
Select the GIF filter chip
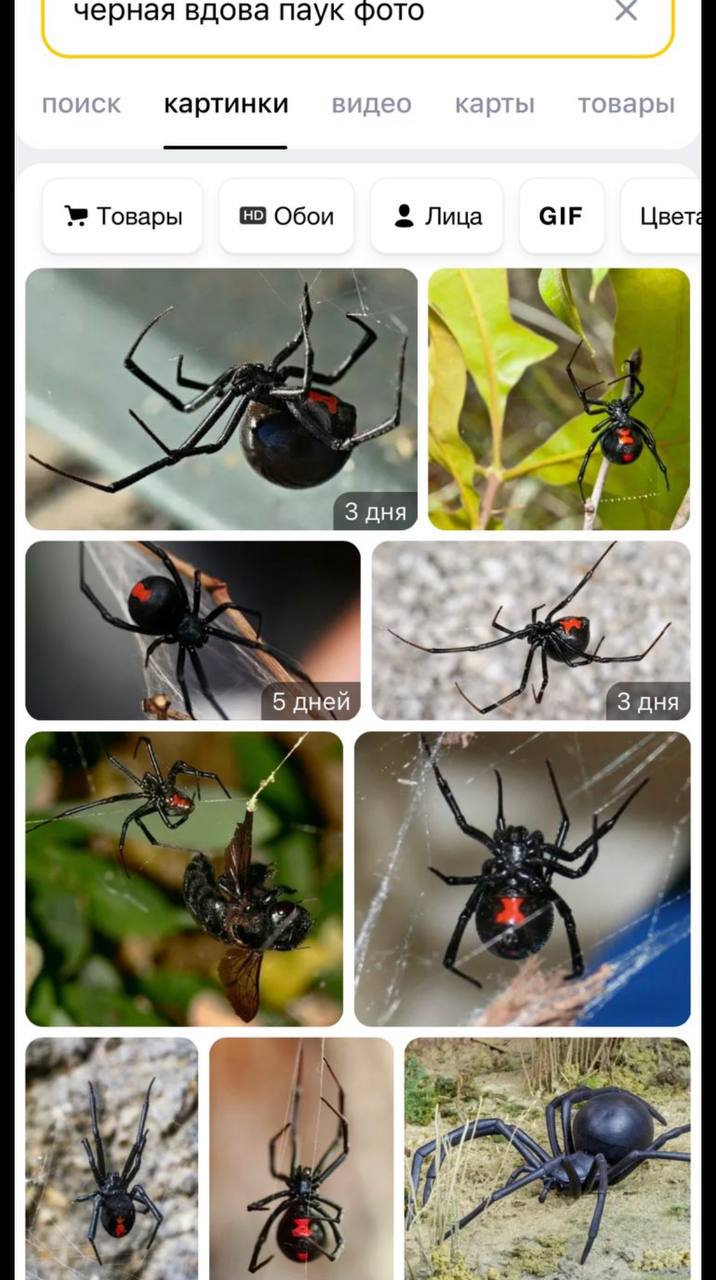coord(561,216)
